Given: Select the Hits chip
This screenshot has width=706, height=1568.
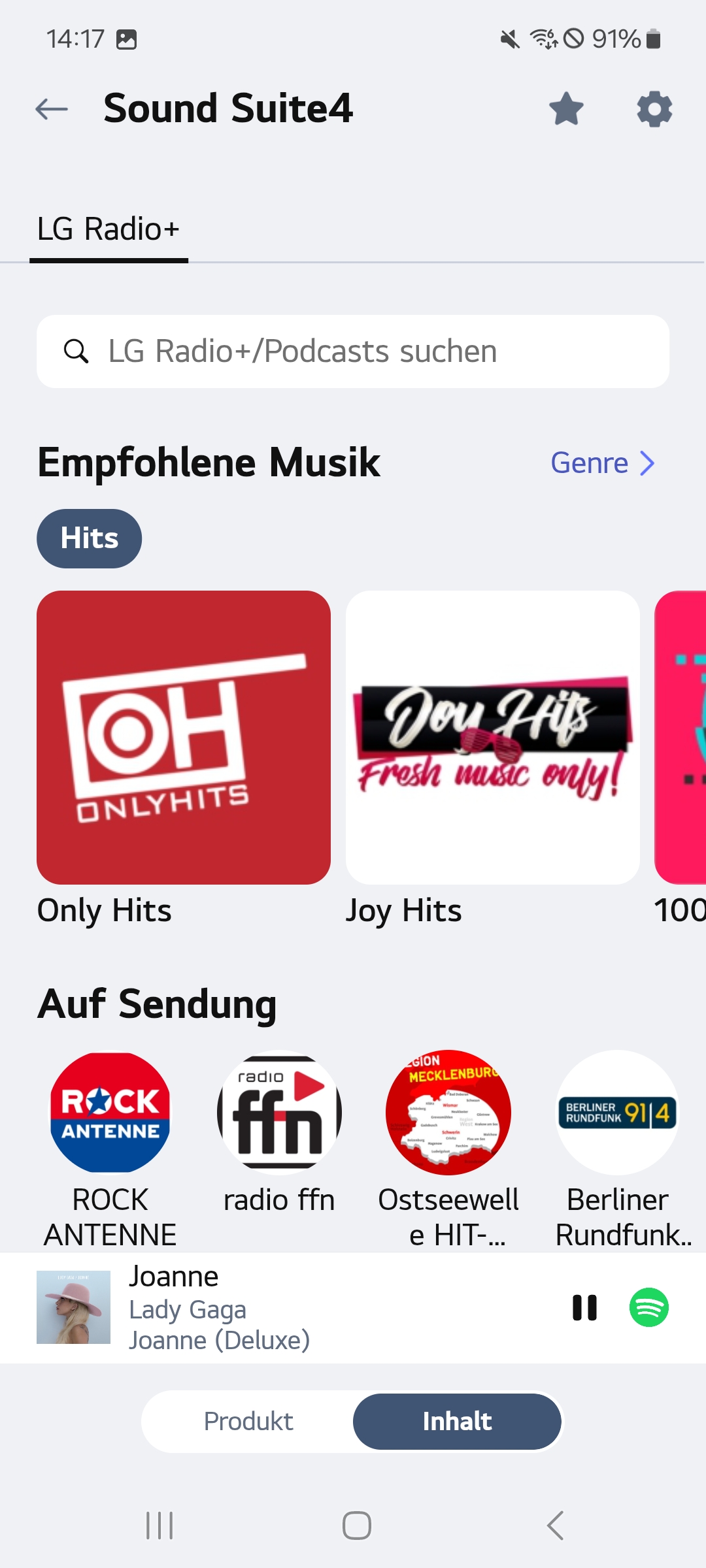Looking at the screenshot, I should 90,538.
